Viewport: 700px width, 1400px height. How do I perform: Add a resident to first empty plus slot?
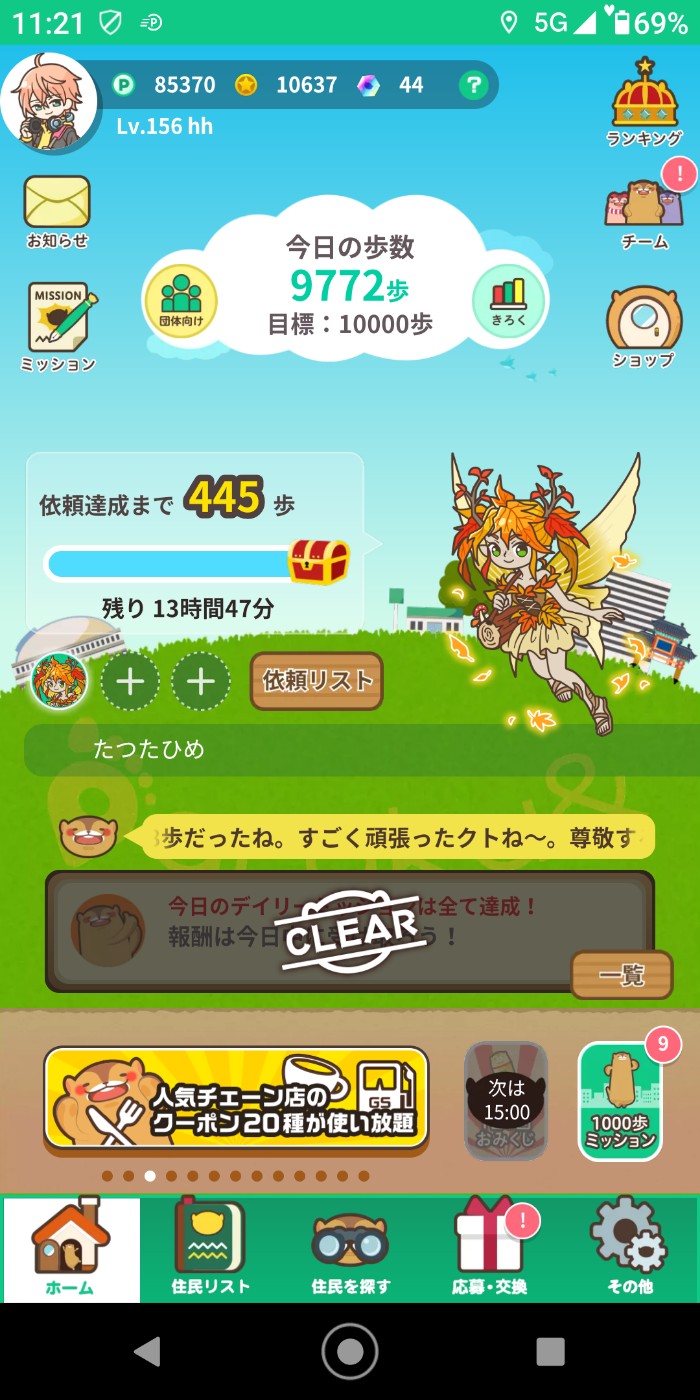(131, 682)
